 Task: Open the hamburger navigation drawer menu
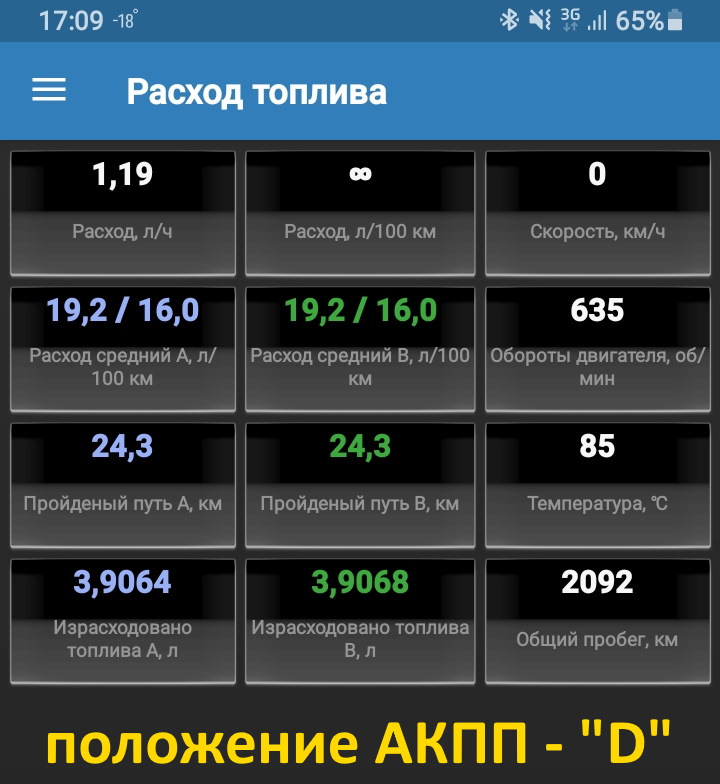pos(49,91)
